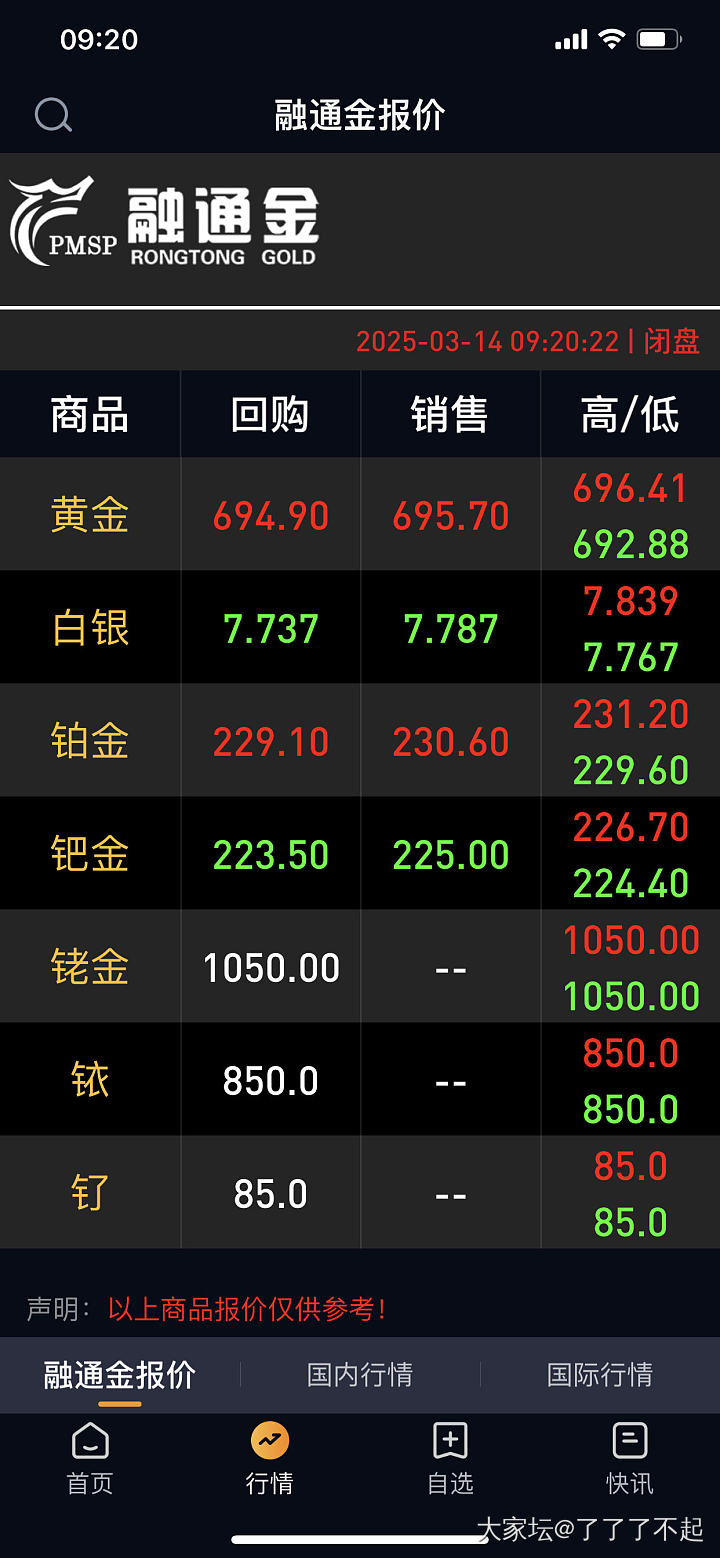Switch to the 快讯 news tab
The height and width of the screenshot is (1558, 720).
pos(630,1458)
